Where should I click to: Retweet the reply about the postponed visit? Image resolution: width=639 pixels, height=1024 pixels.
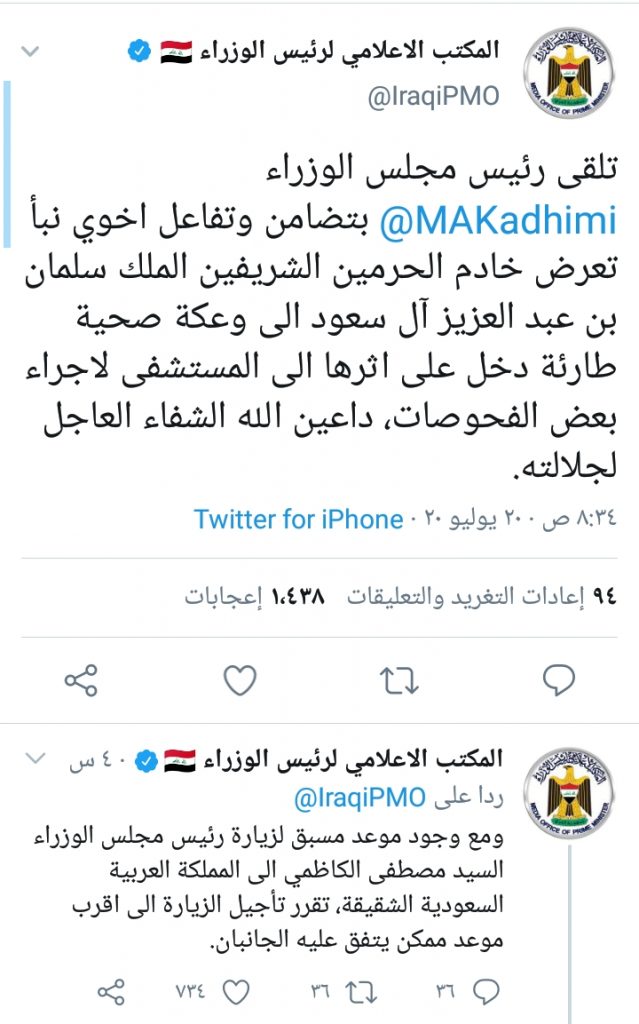(361, 992)
